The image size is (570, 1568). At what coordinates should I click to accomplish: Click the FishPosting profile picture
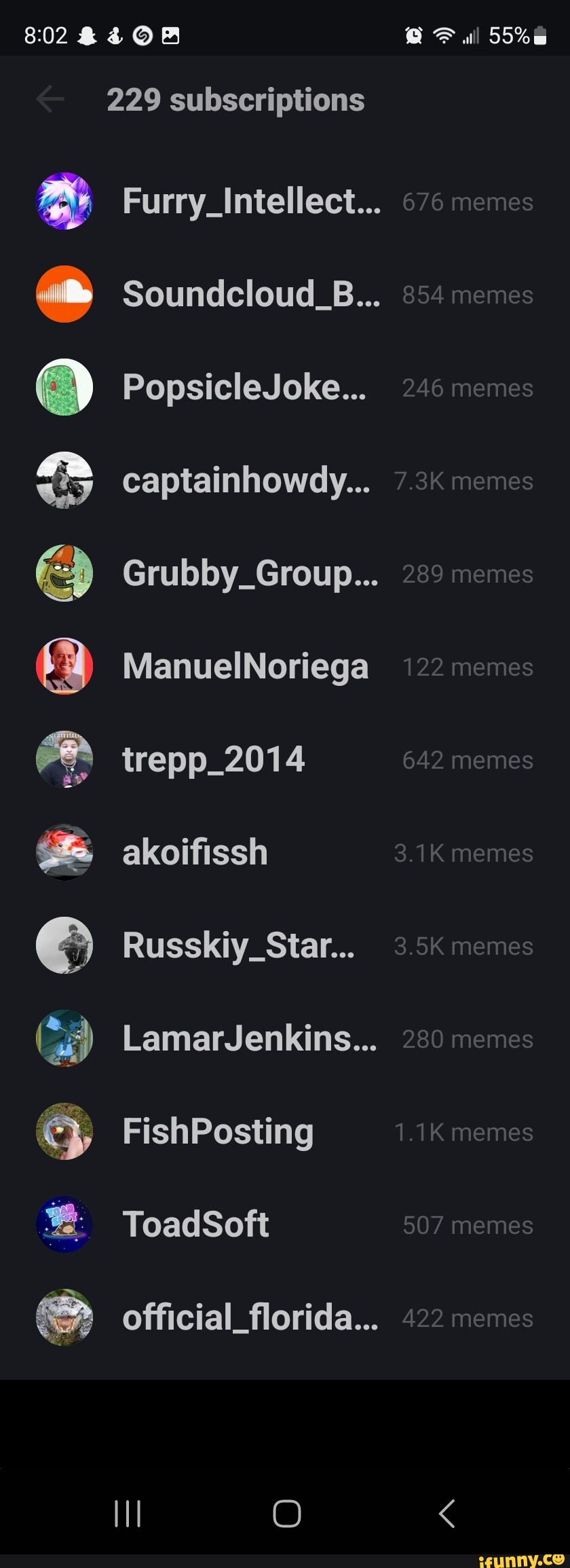click(64, 1131)
